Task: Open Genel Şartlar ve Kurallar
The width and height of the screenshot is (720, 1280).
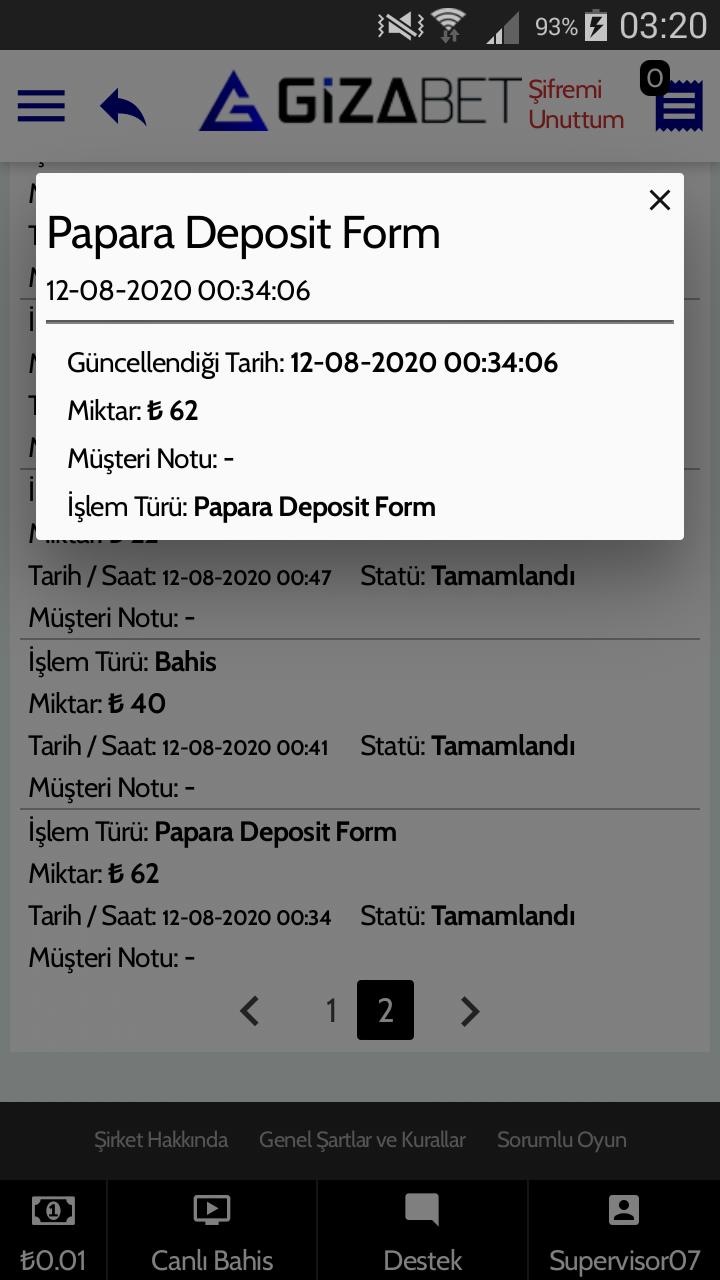Action: pos(362,1140)
